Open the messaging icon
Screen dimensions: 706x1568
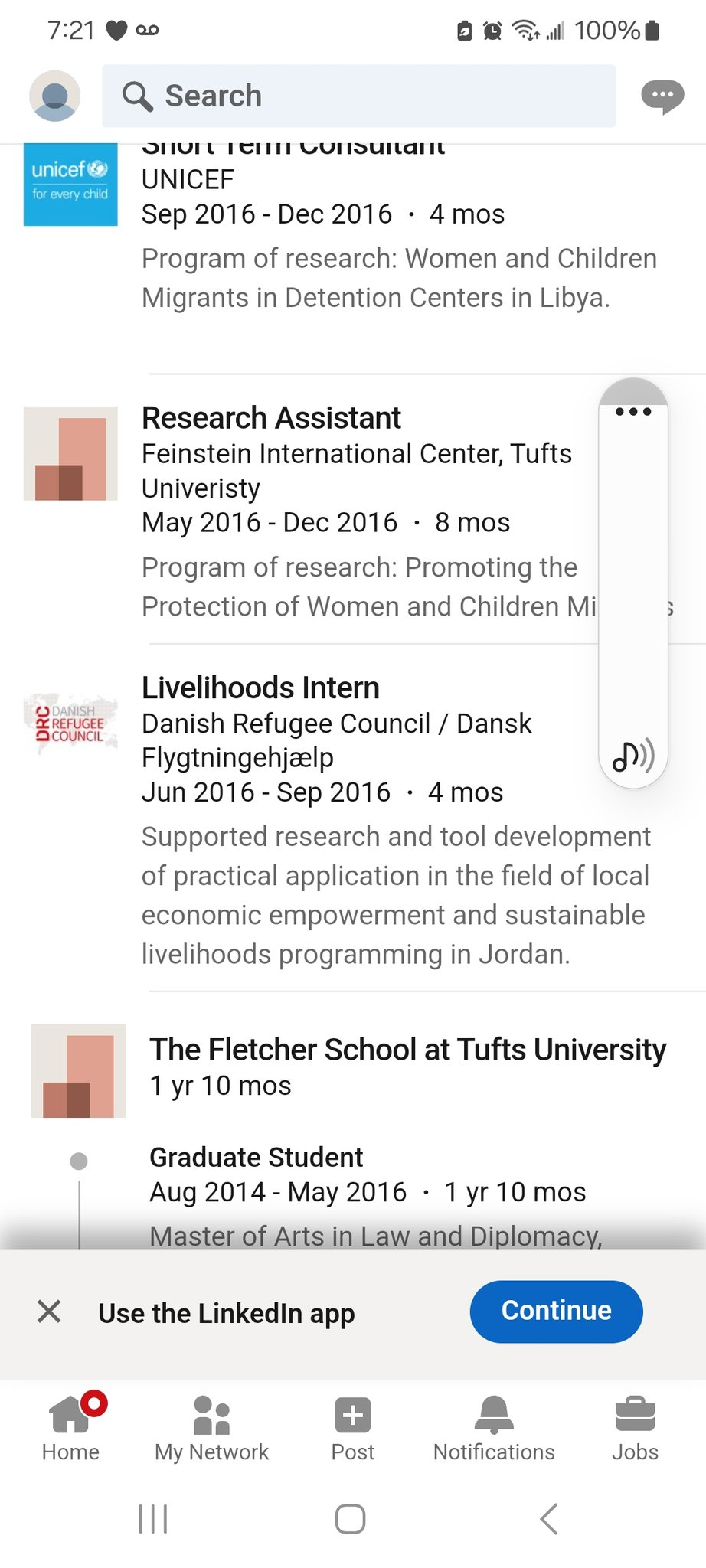(x=662, y=97)
